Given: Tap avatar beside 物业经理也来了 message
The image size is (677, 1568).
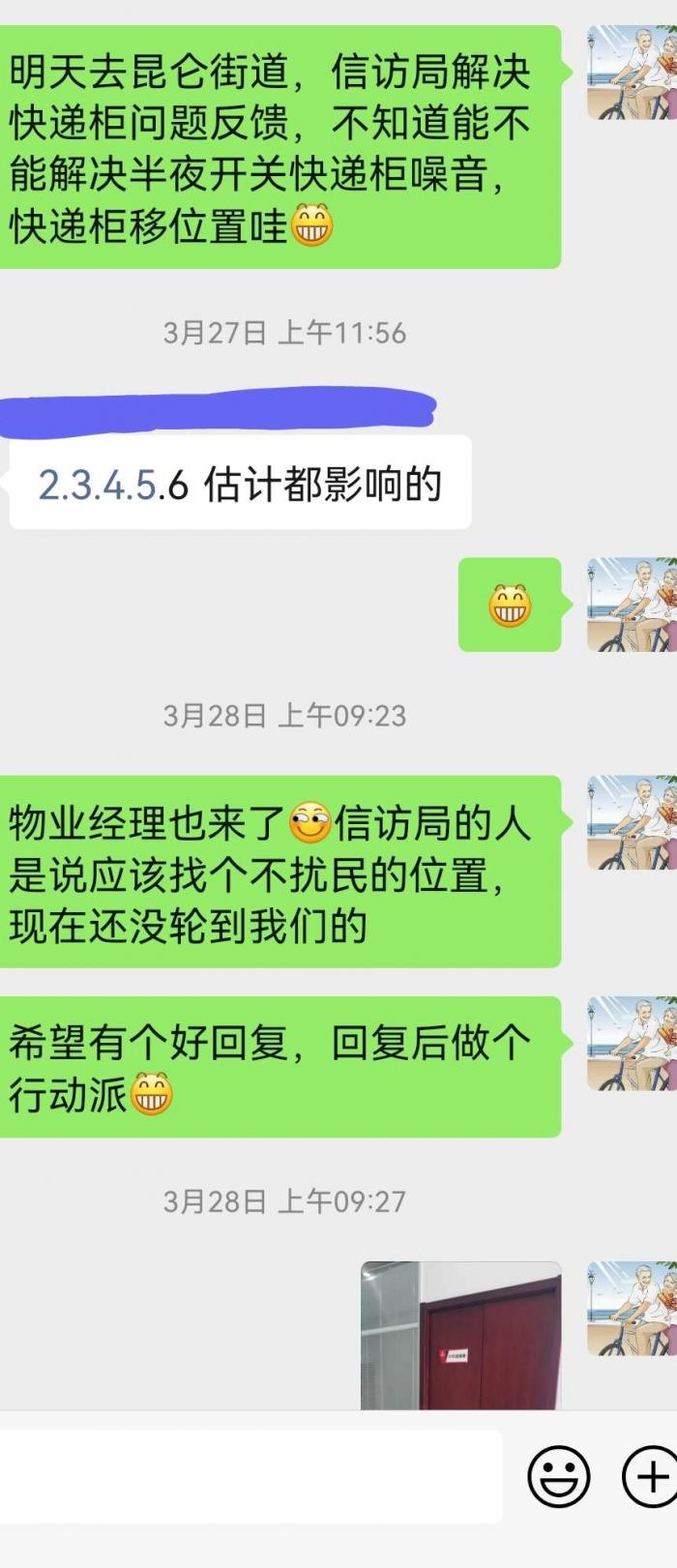Looking at the screenshot, I should coord(632,822).
